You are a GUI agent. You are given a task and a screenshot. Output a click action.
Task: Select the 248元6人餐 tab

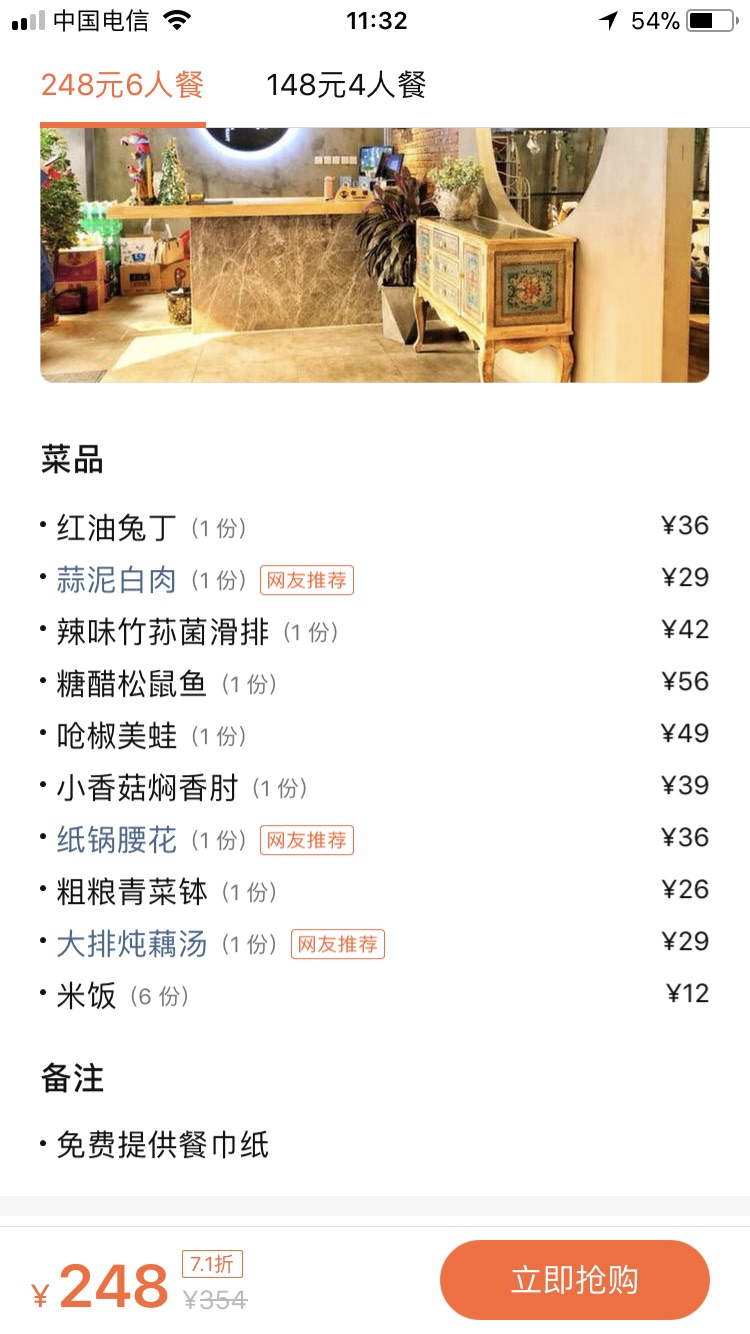(x=122, y=86)
